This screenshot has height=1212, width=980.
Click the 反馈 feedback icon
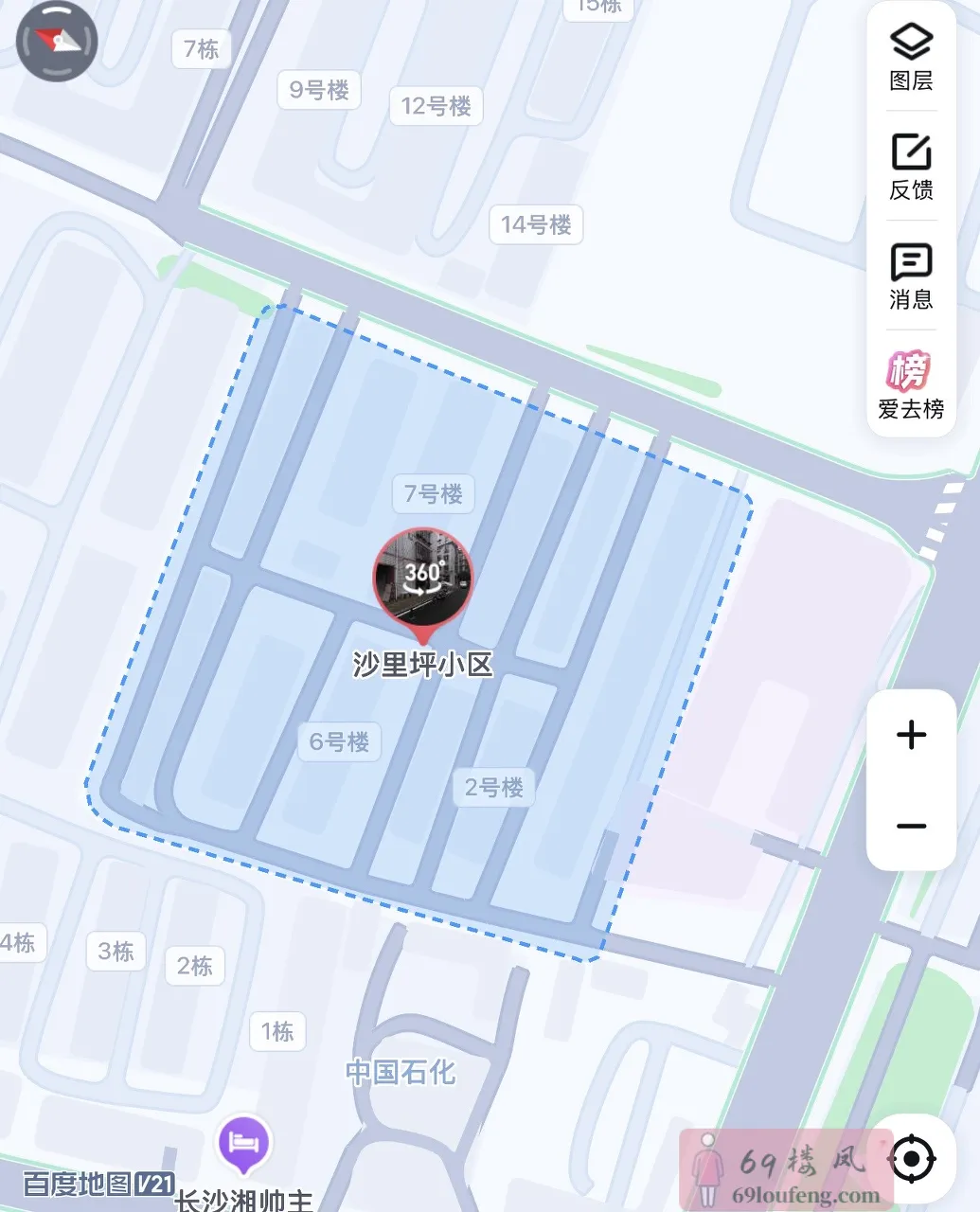pos(910,166)
